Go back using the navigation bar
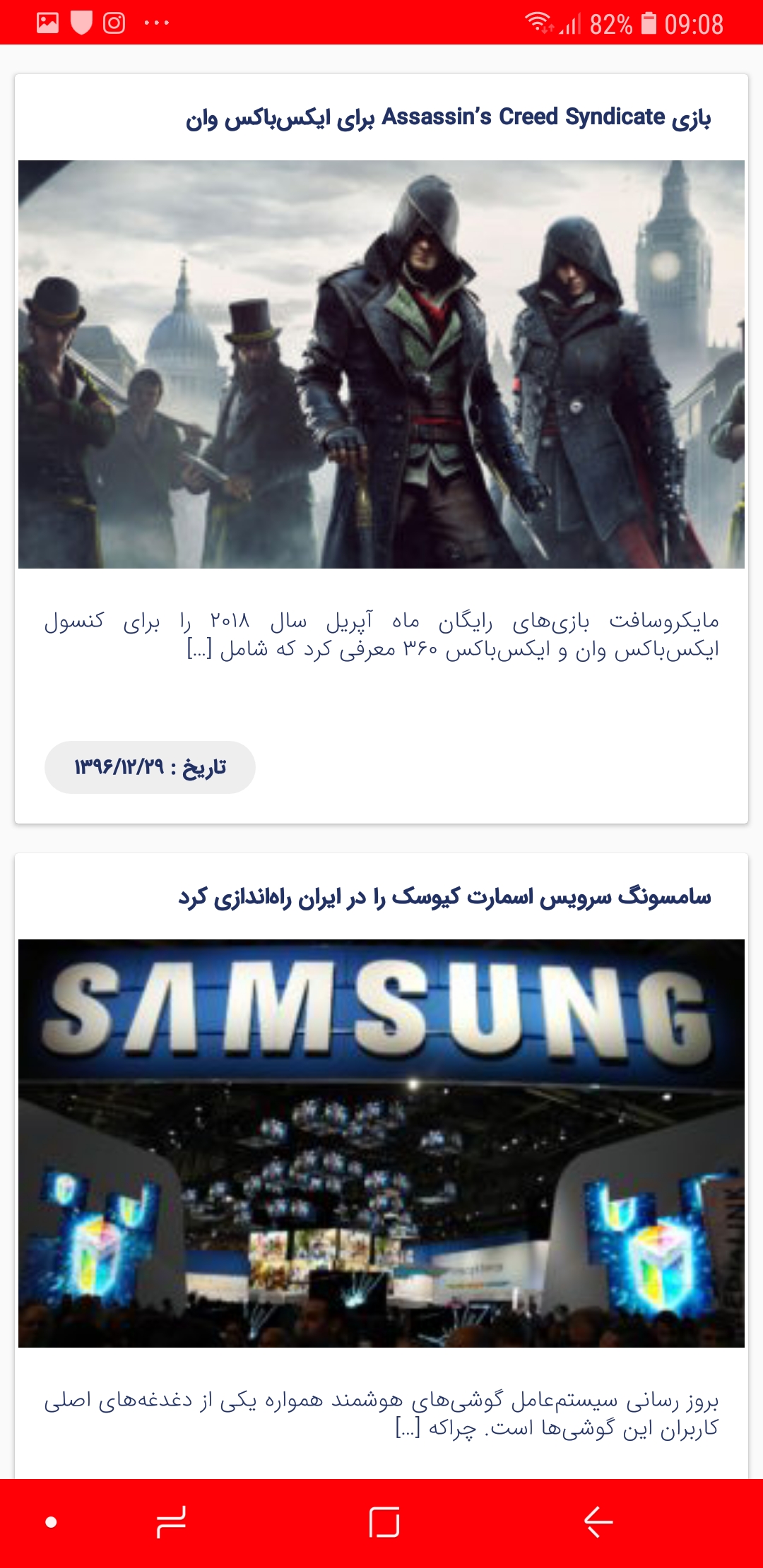This screenshot has width=763, height=1568. pos(598,1521)
